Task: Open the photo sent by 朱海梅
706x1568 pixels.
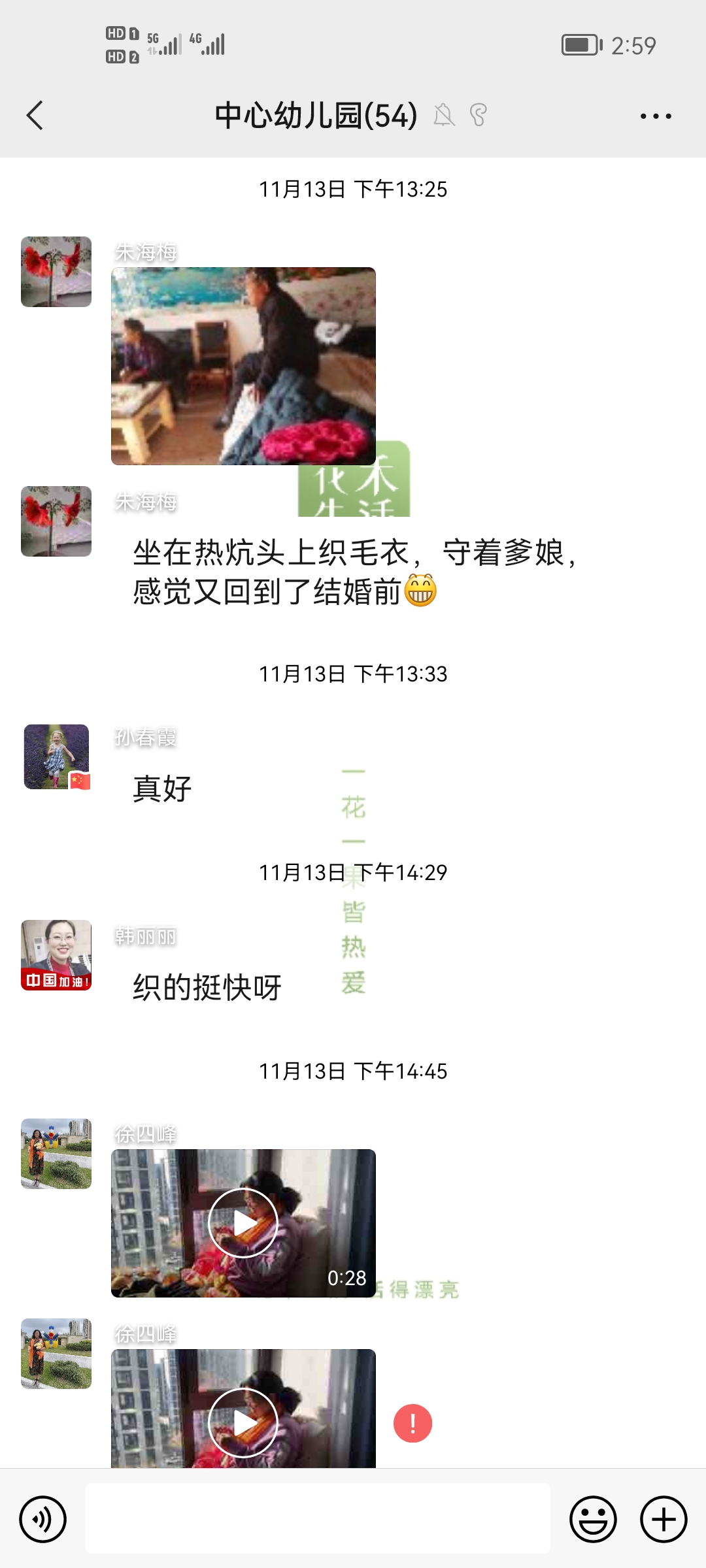Action: pos(243,366)
